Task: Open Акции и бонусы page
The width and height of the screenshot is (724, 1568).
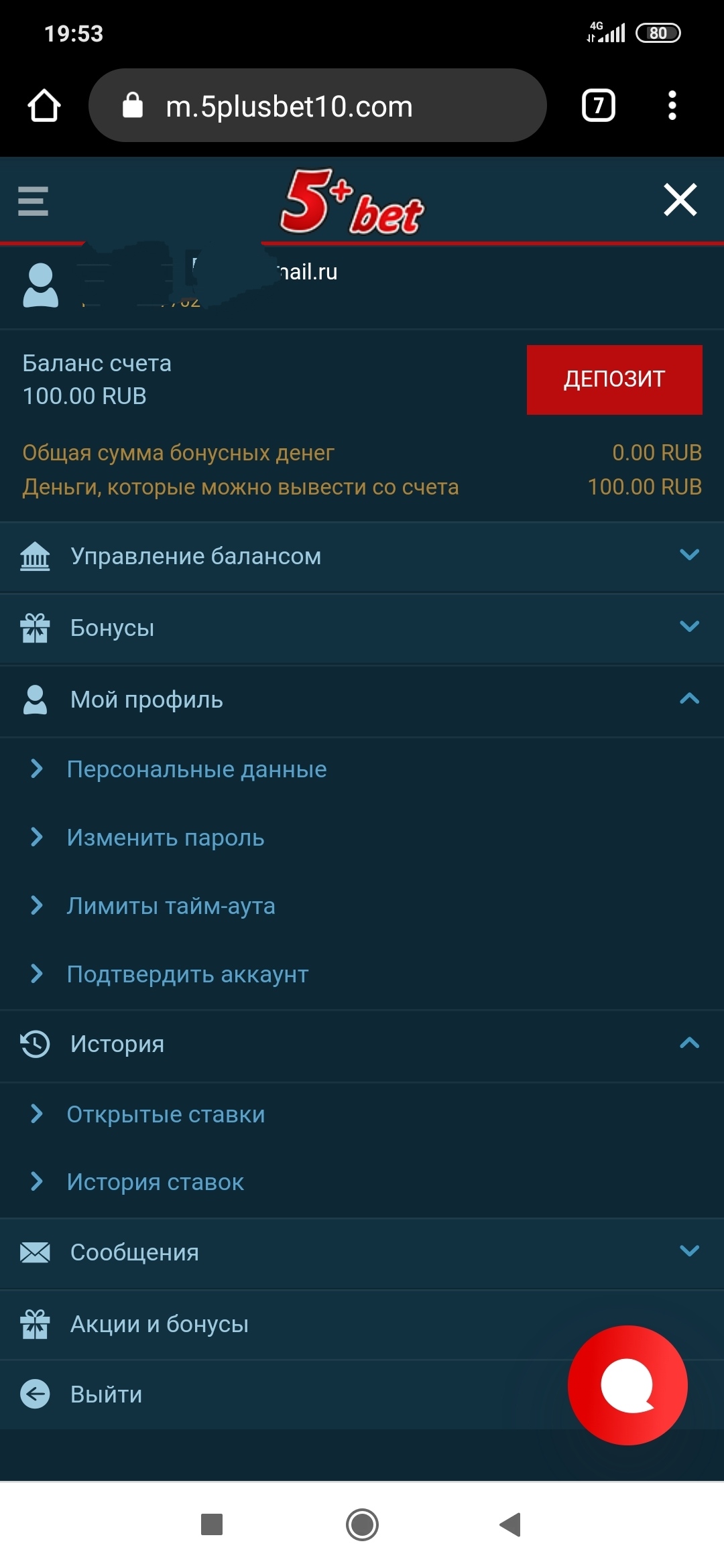Action: (160, 1324)
